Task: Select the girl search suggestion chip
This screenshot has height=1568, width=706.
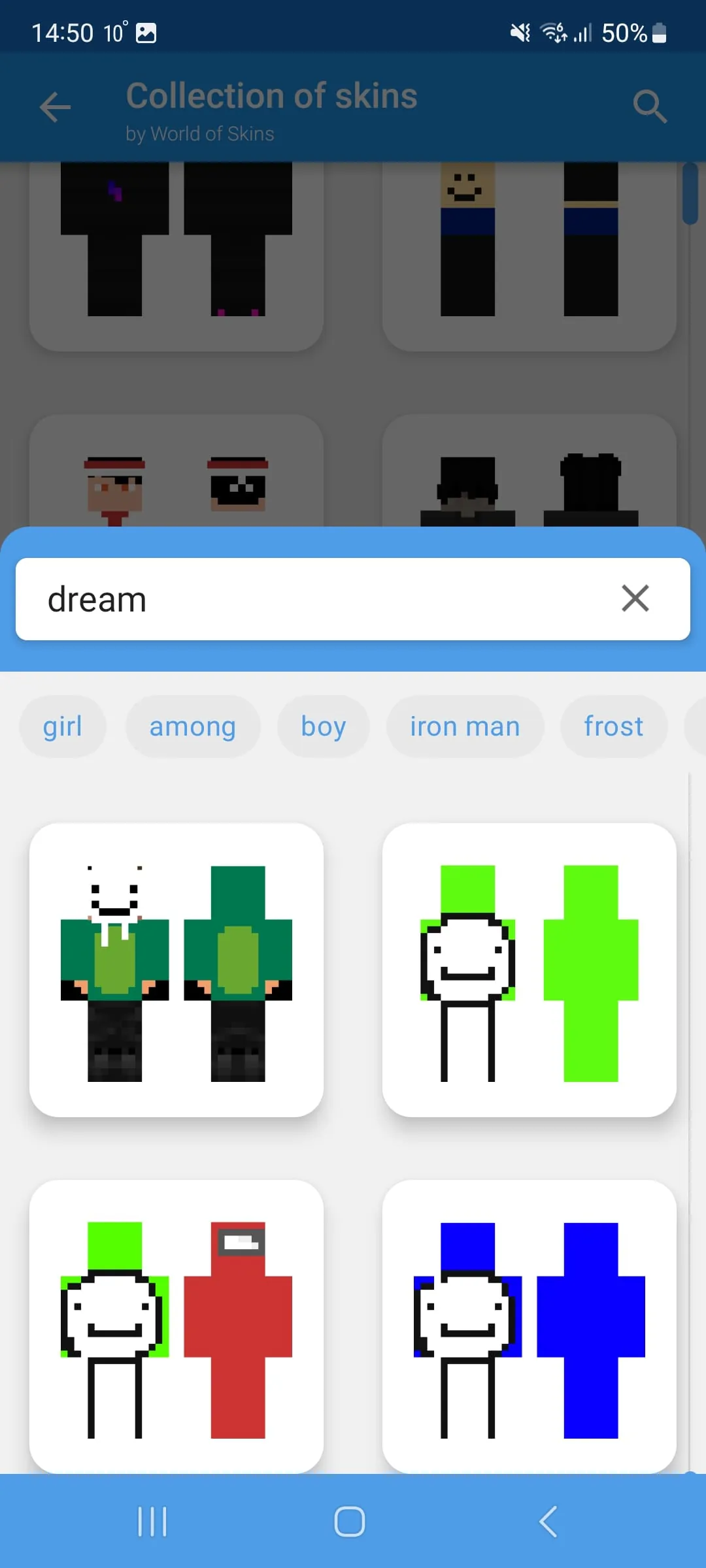Action: (x=63, y=726)
